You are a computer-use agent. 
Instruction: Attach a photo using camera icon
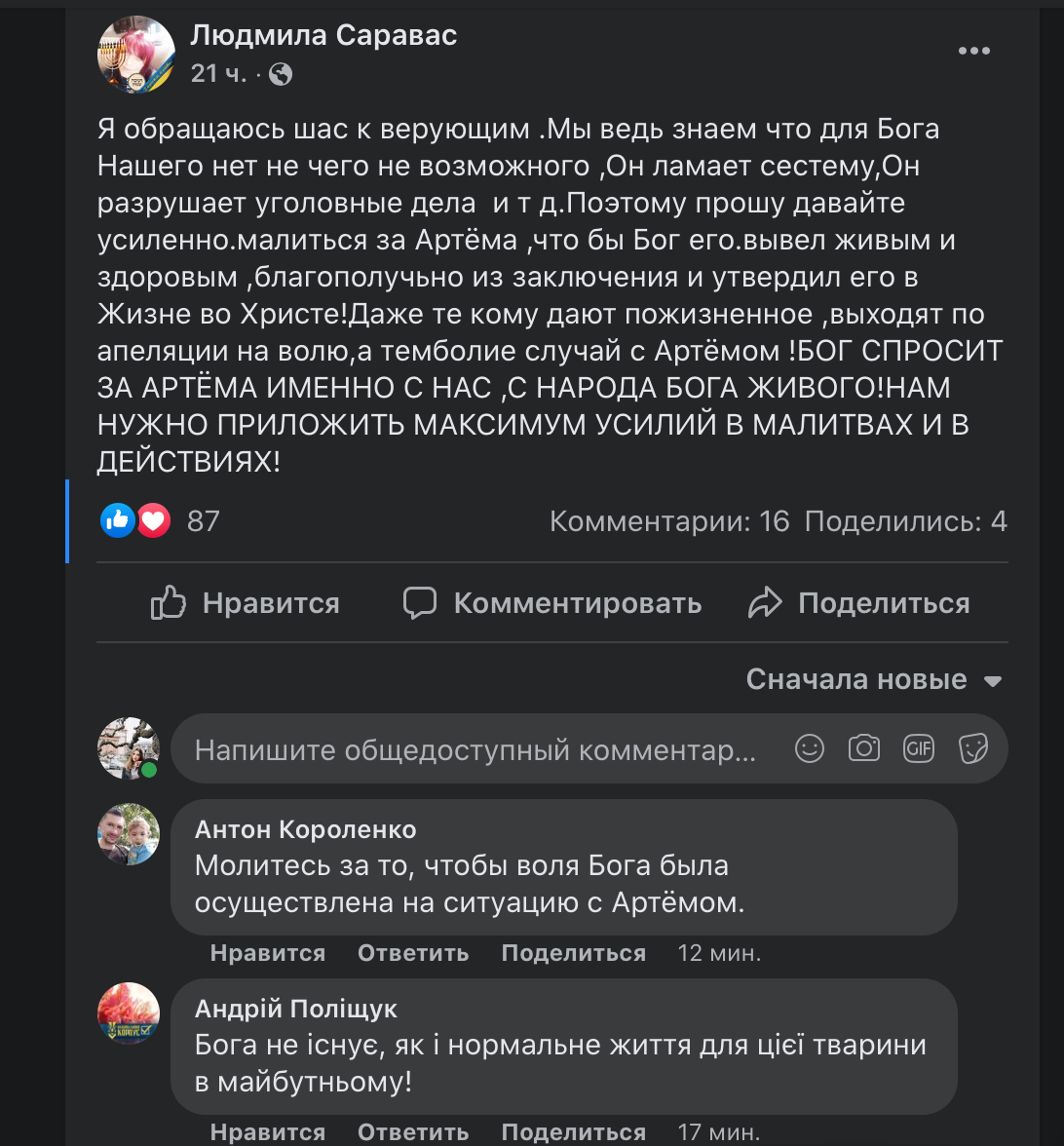pos(864,748)
